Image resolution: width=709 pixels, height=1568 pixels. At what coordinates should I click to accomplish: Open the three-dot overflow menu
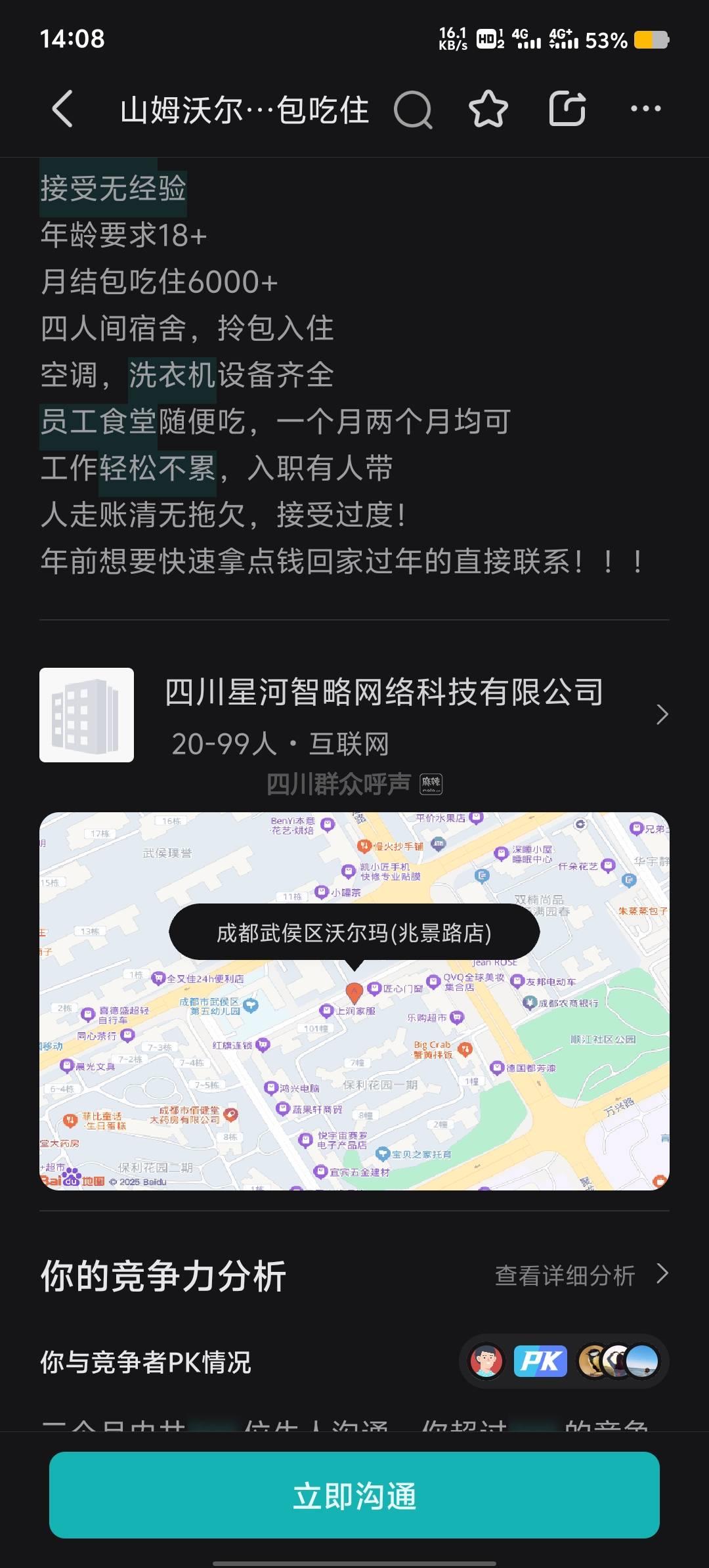click(x=645, y=109)
